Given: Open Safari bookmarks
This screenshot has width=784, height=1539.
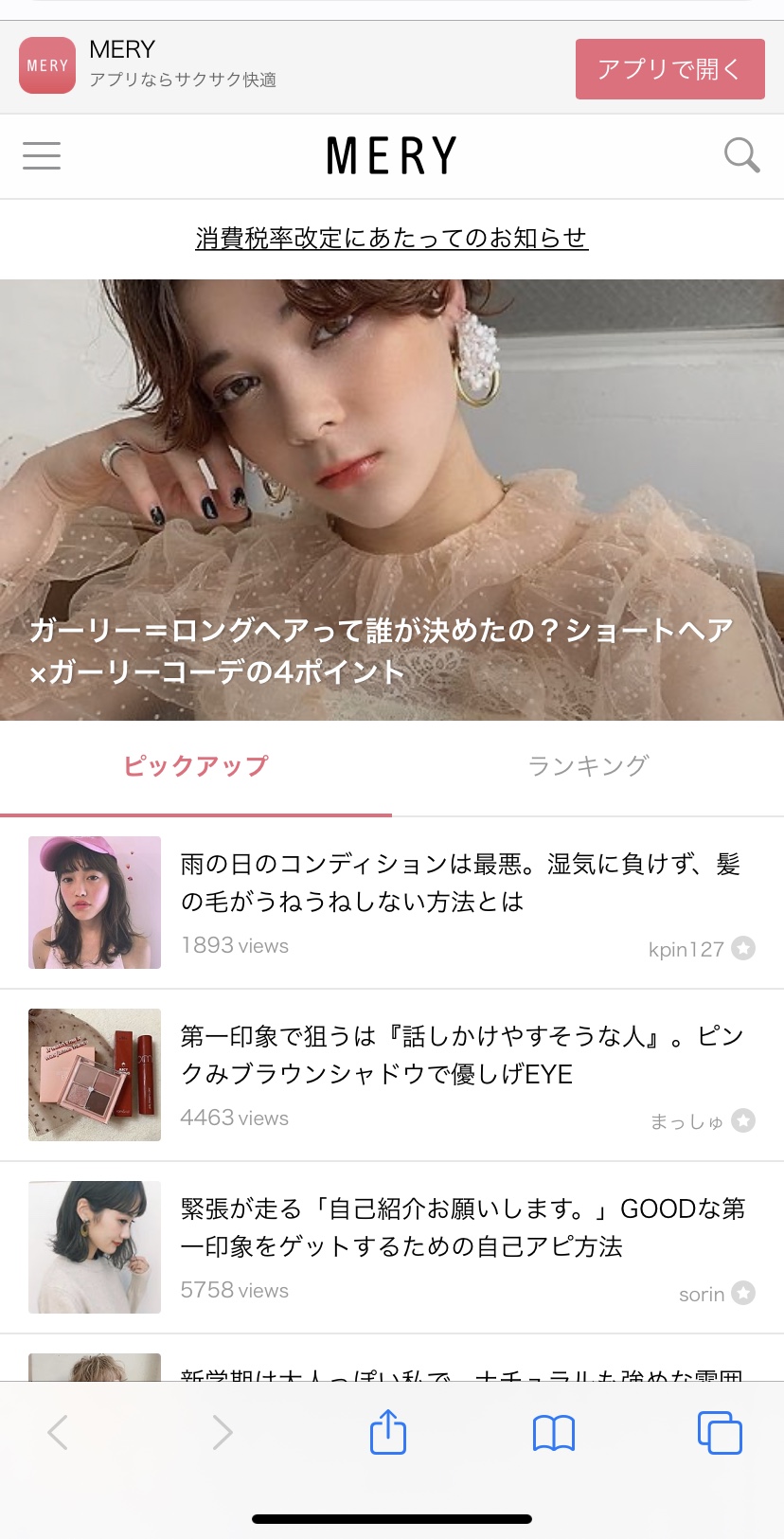Looking at the screenshot, I should point(554,1433).
